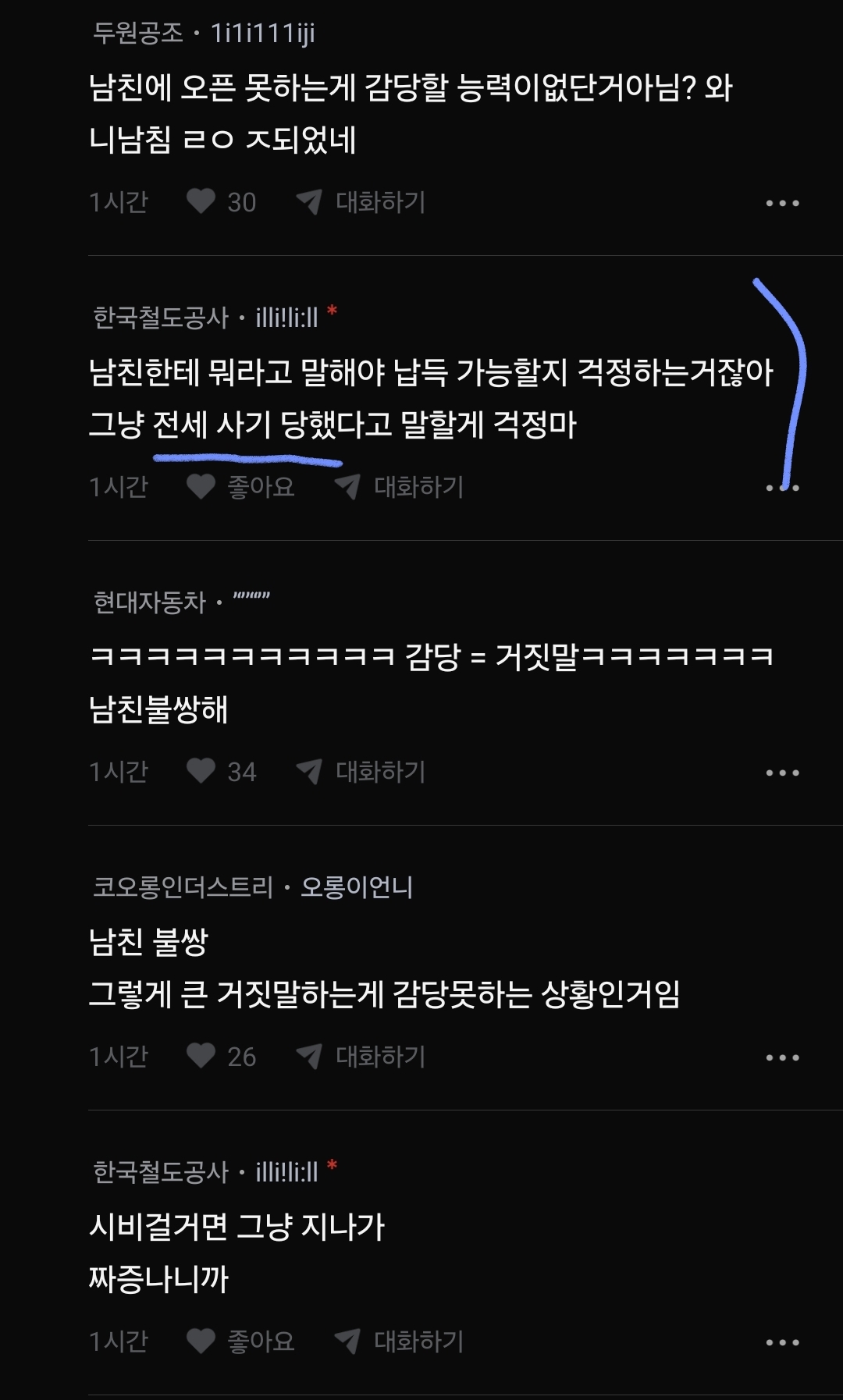The width and height of the screenshot is (843, 1400).
Task: Like the 시비걸거면 그냥 지나가 comment
Action: click(201, 1341)
